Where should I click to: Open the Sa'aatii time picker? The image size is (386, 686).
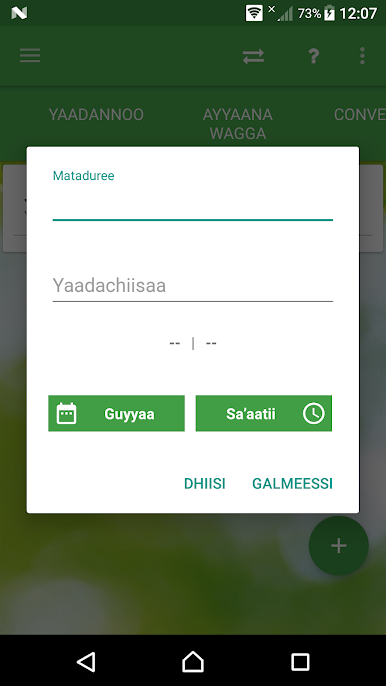pos(263,413)
